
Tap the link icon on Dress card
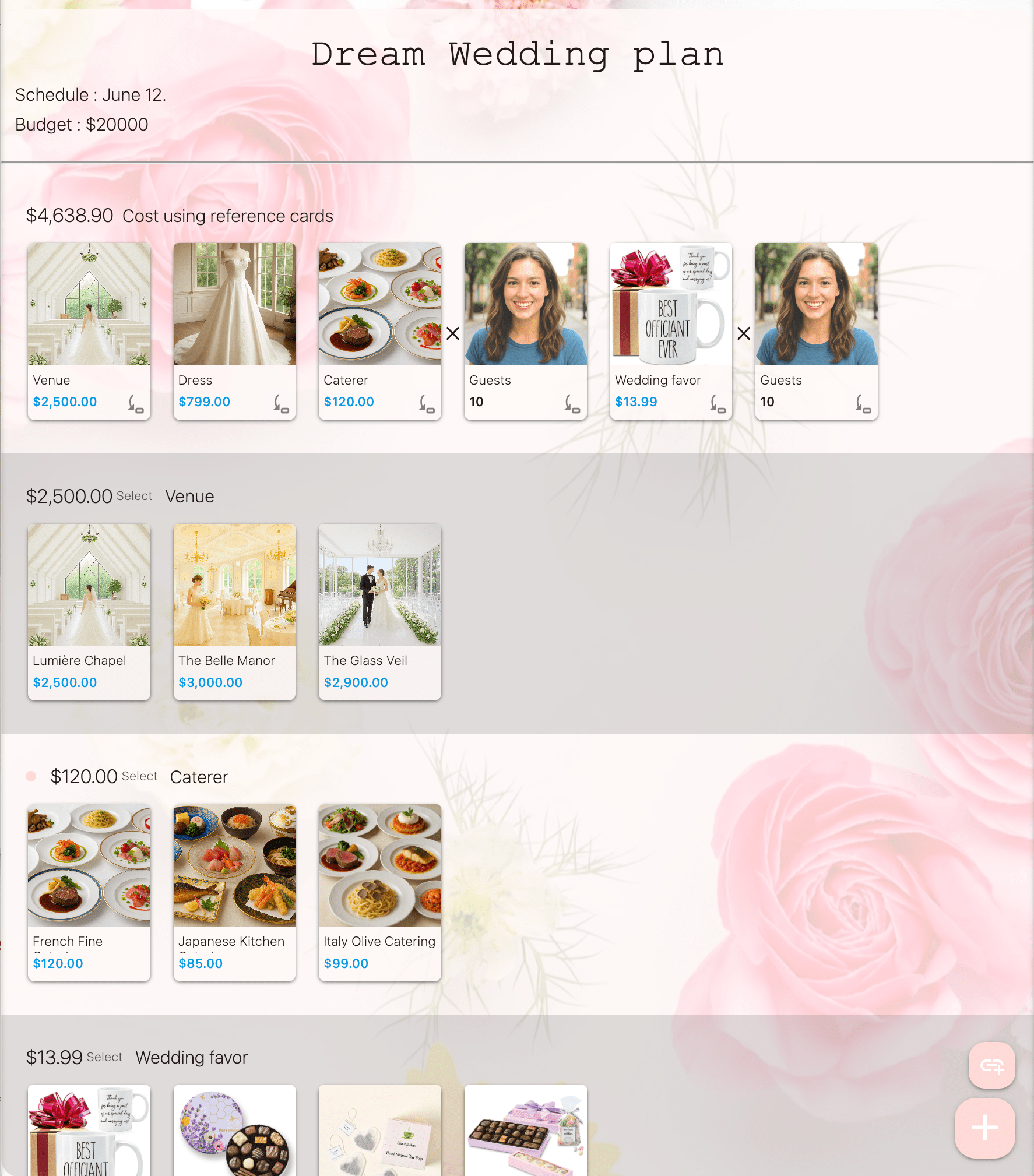tap(282, 403)
